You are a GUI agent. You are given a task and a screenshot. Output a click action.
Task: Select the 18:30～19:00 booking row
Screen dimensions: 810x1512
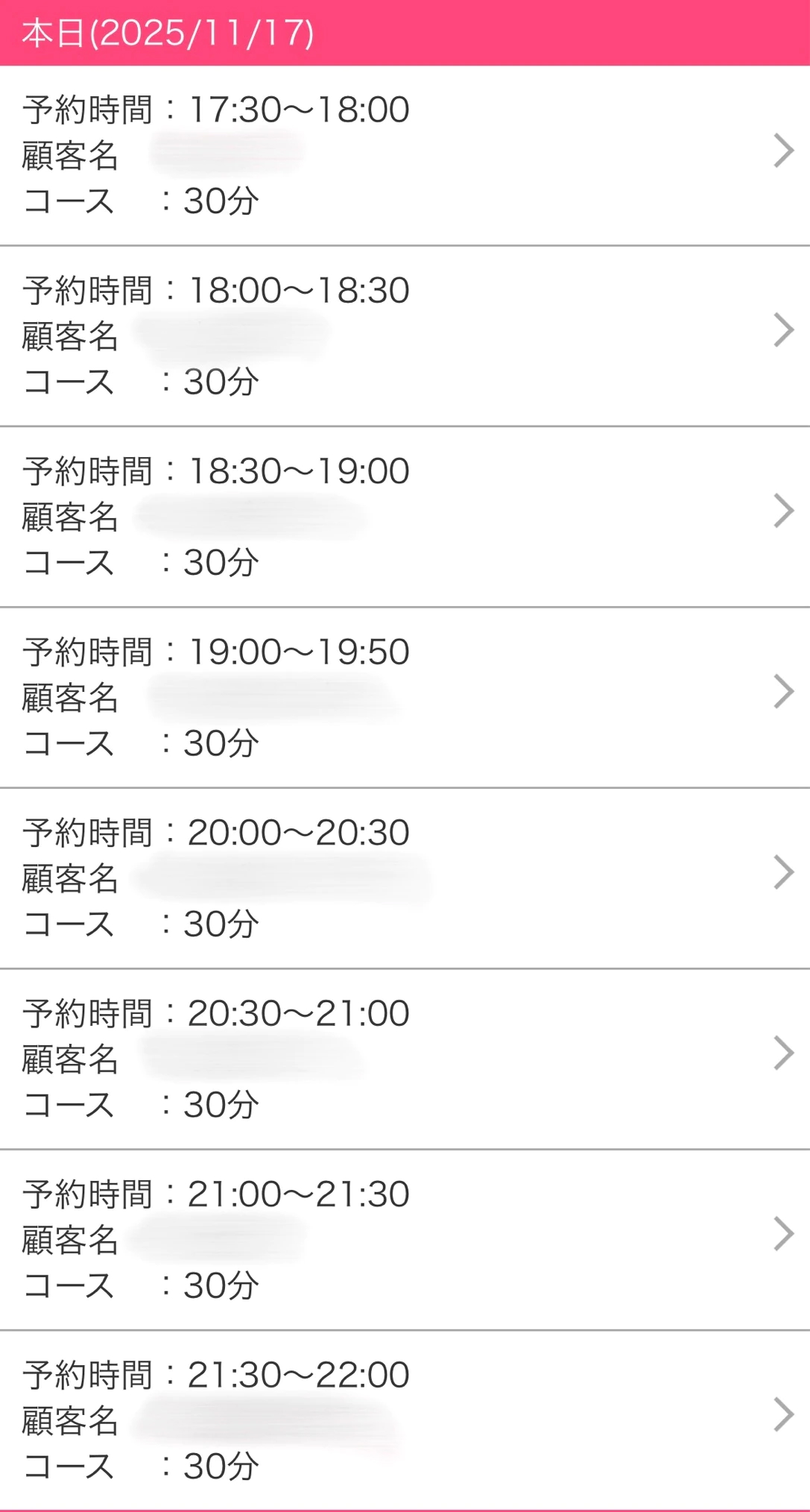tap(405, 516)
